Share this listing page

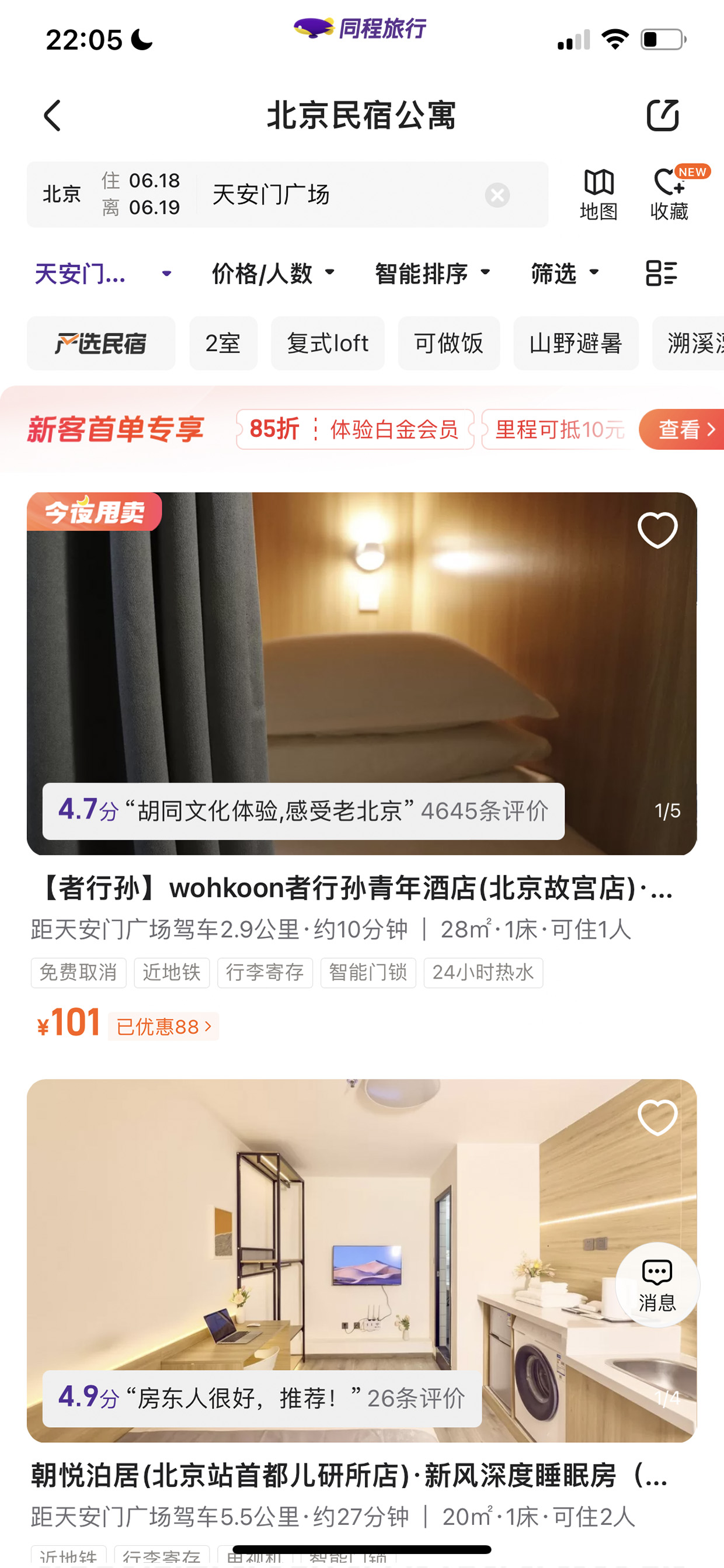pos(663,115)
